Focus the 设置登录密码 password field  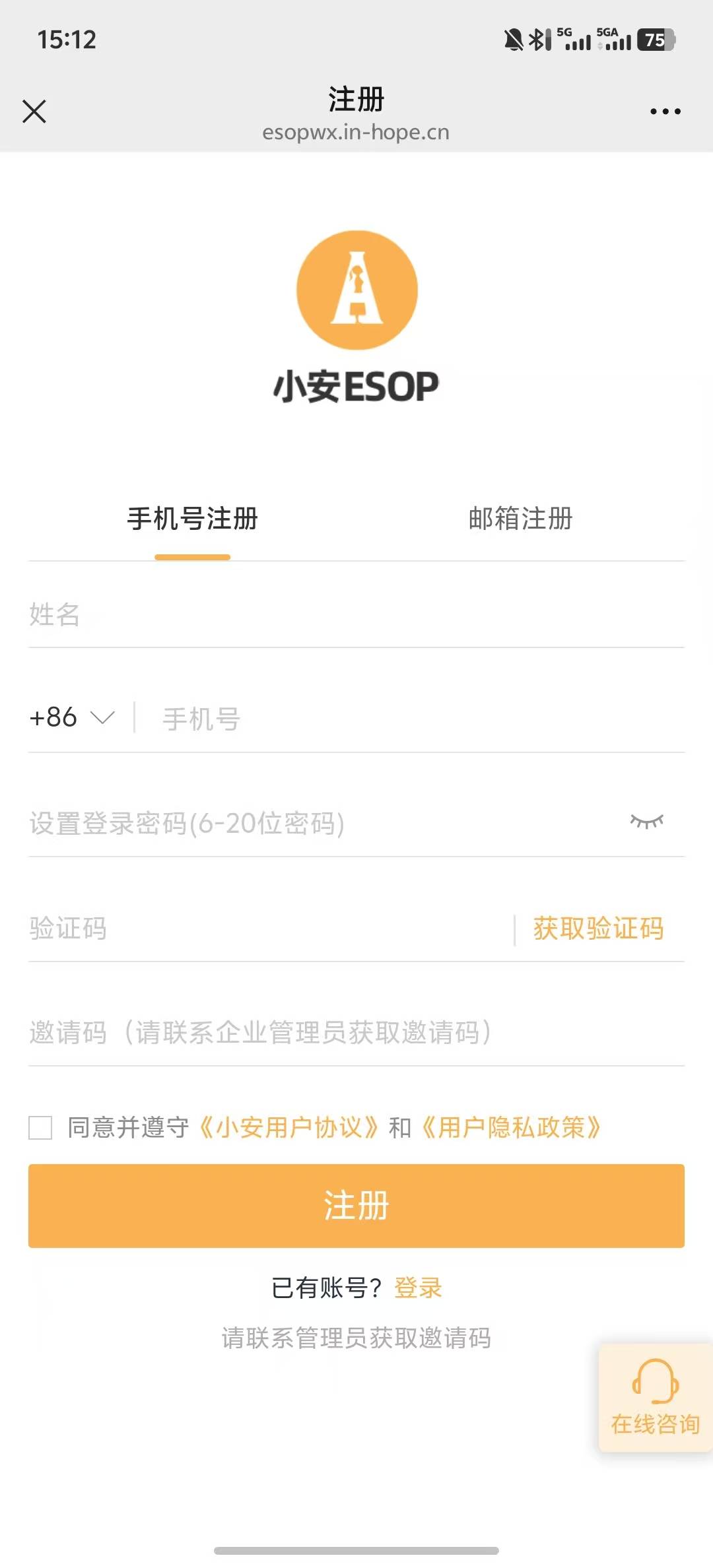323,823
